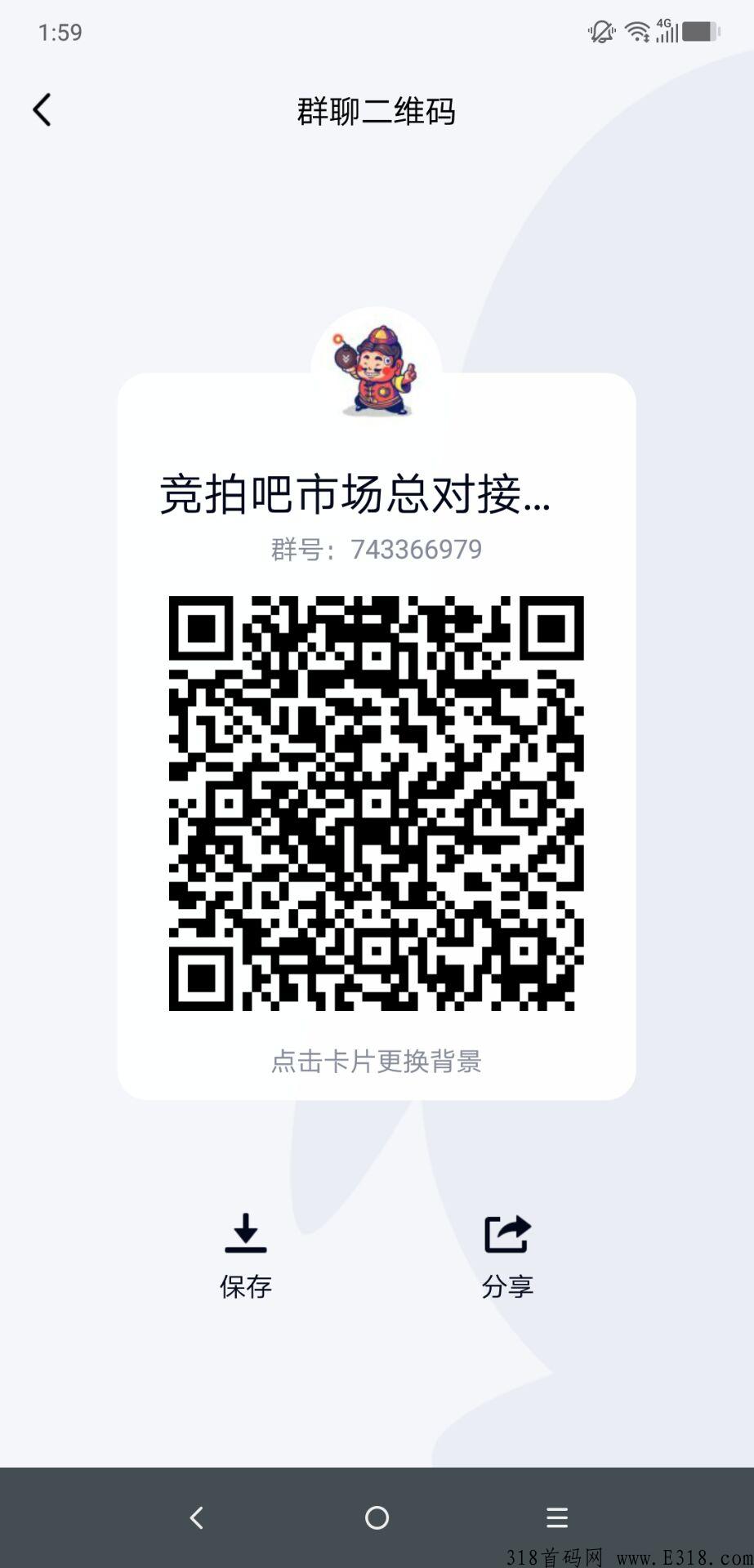Go back using the top-left arrow
Screen dimensions: 754x1568
[x=42, y=110]
